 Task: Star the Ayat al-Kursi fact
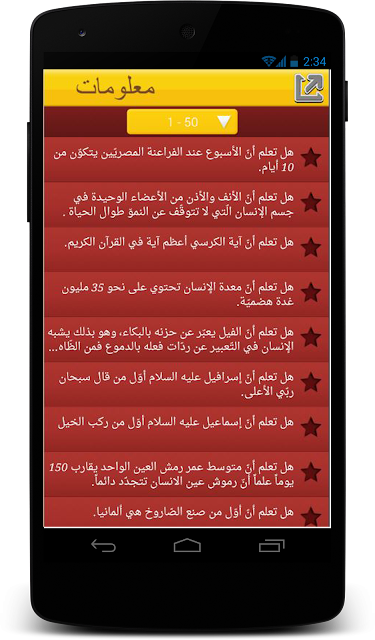point(311,247)
